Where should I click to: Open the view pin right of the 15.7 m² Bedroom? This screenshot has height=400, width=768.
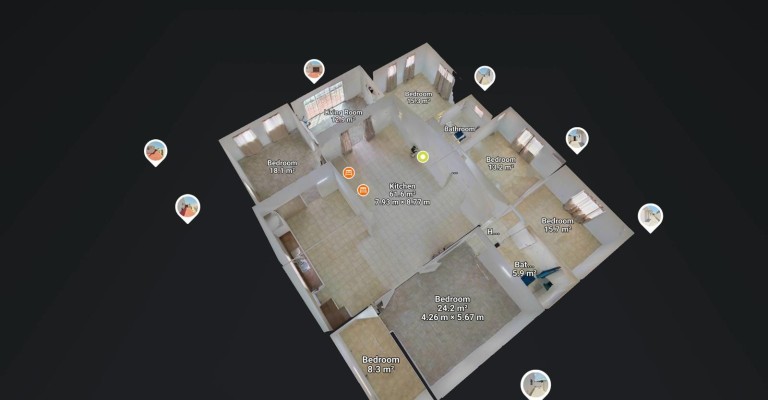650,215
